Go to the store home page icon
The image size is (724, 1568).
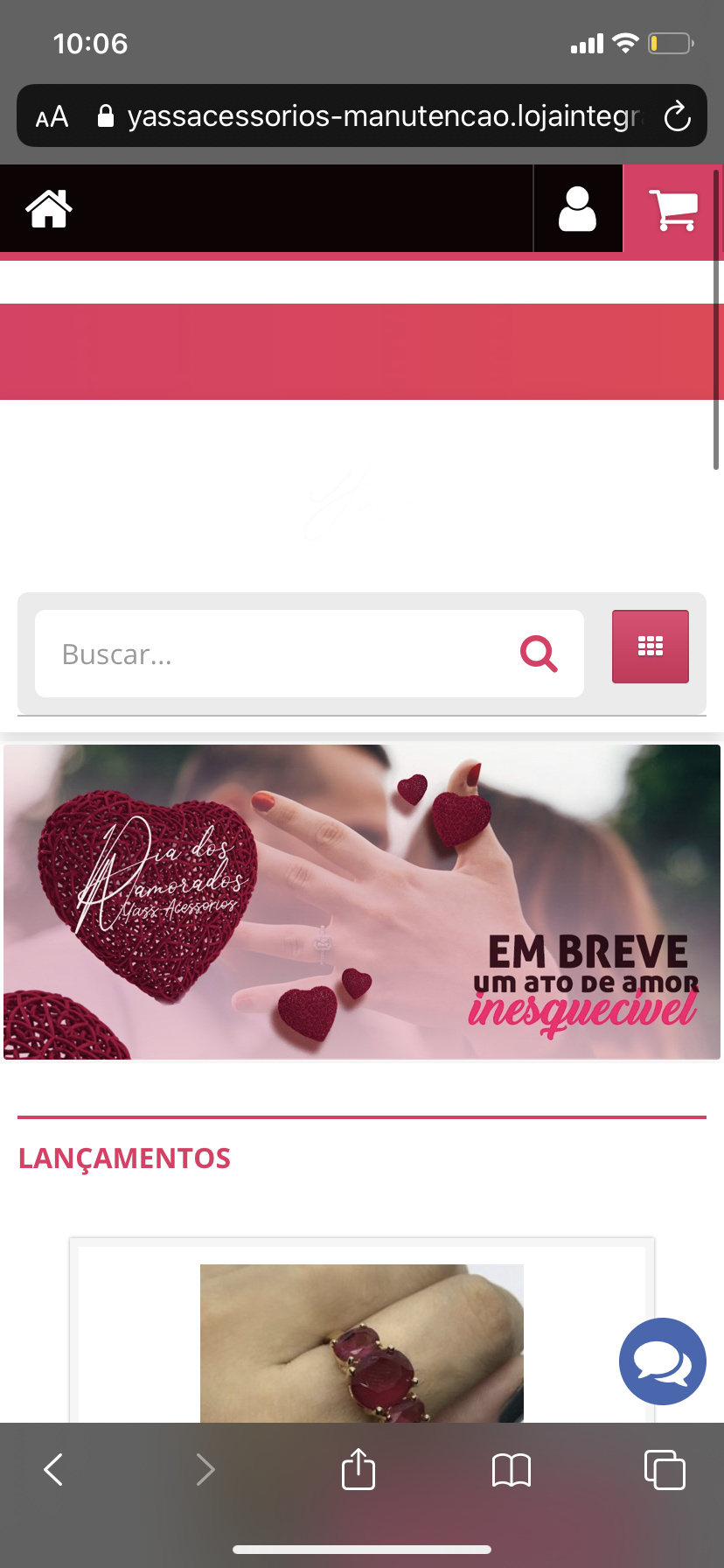49,209
